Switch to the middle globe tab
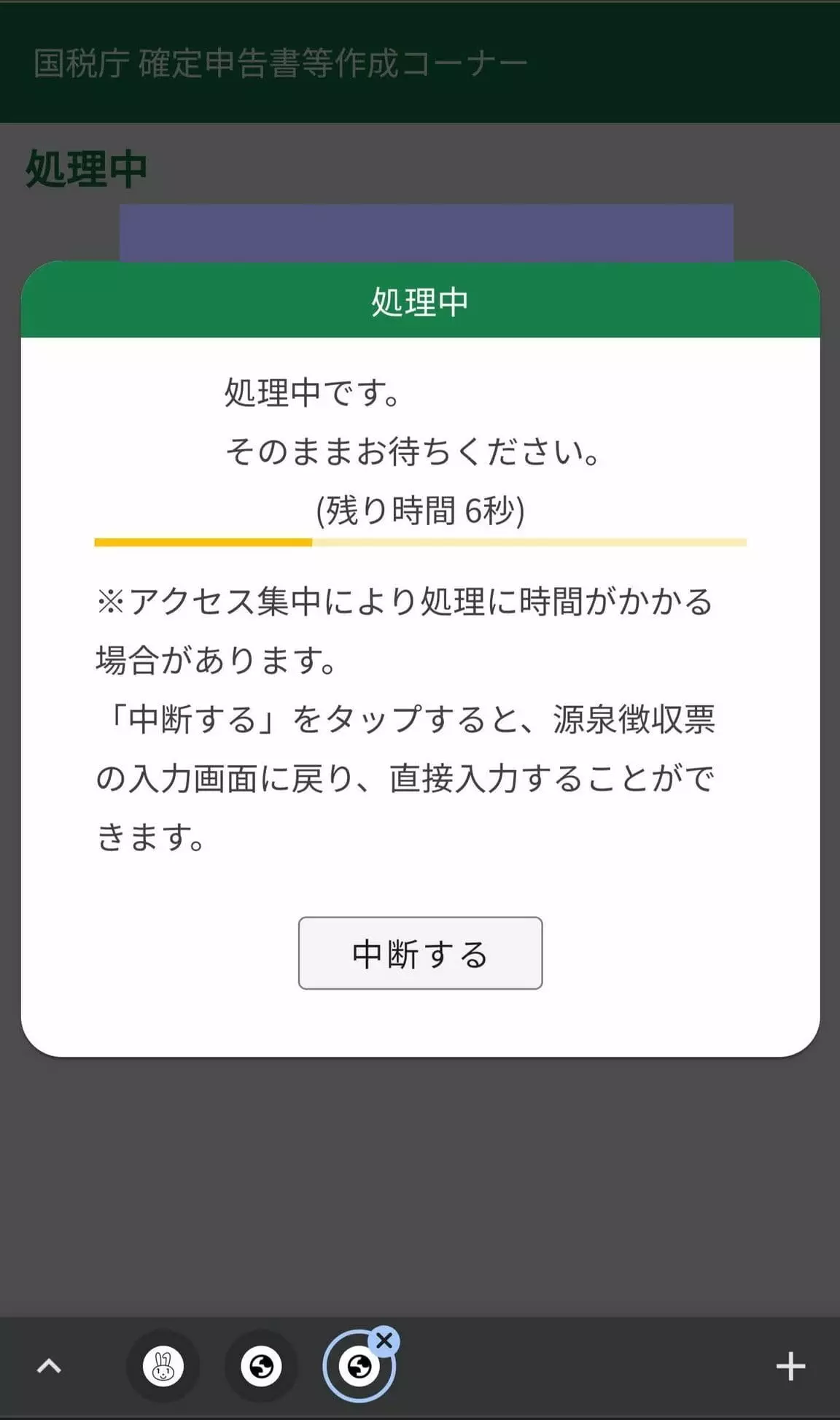The width and height of the screenshot is (840, 1420). point(261,1366)
